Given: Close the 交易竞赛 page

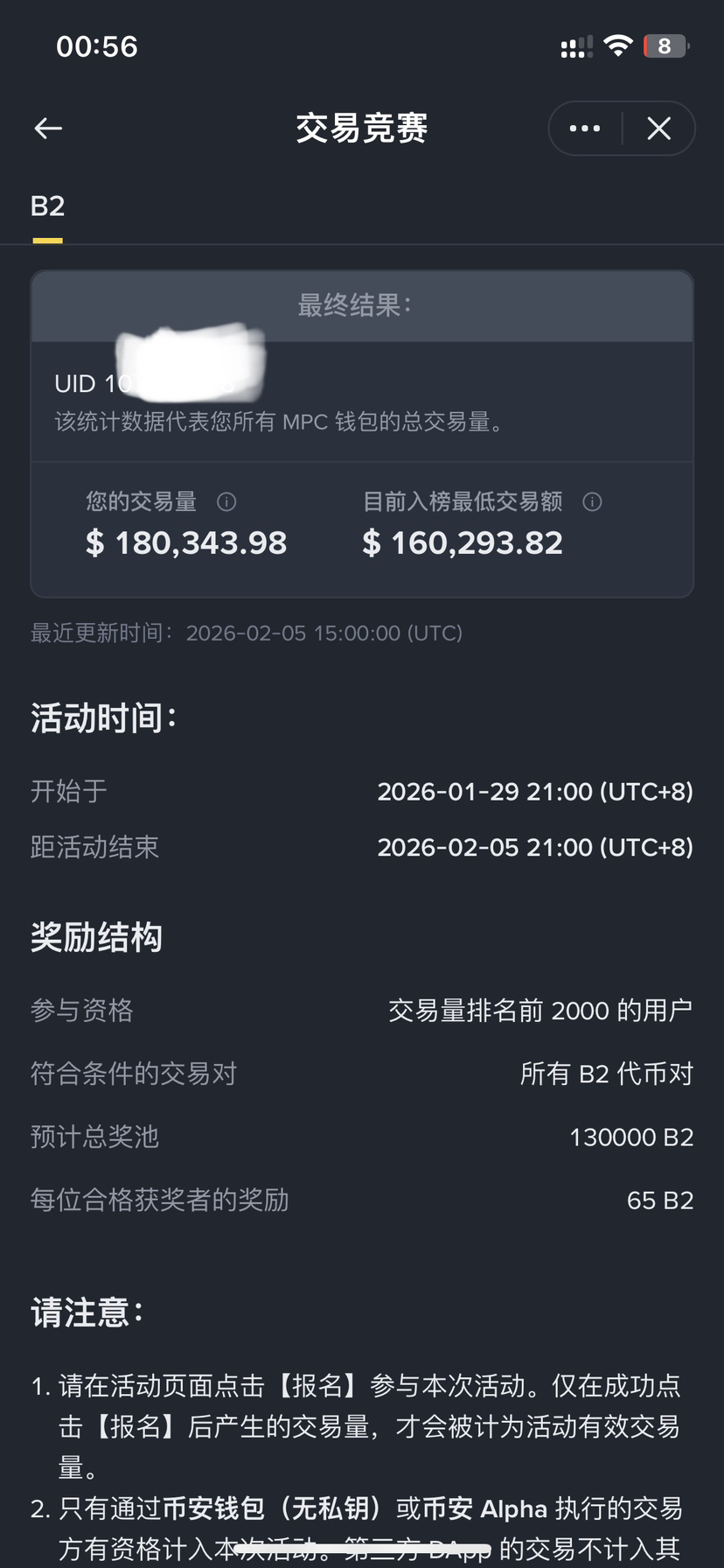Looking at the screenshot, I should tap(659, 129).
